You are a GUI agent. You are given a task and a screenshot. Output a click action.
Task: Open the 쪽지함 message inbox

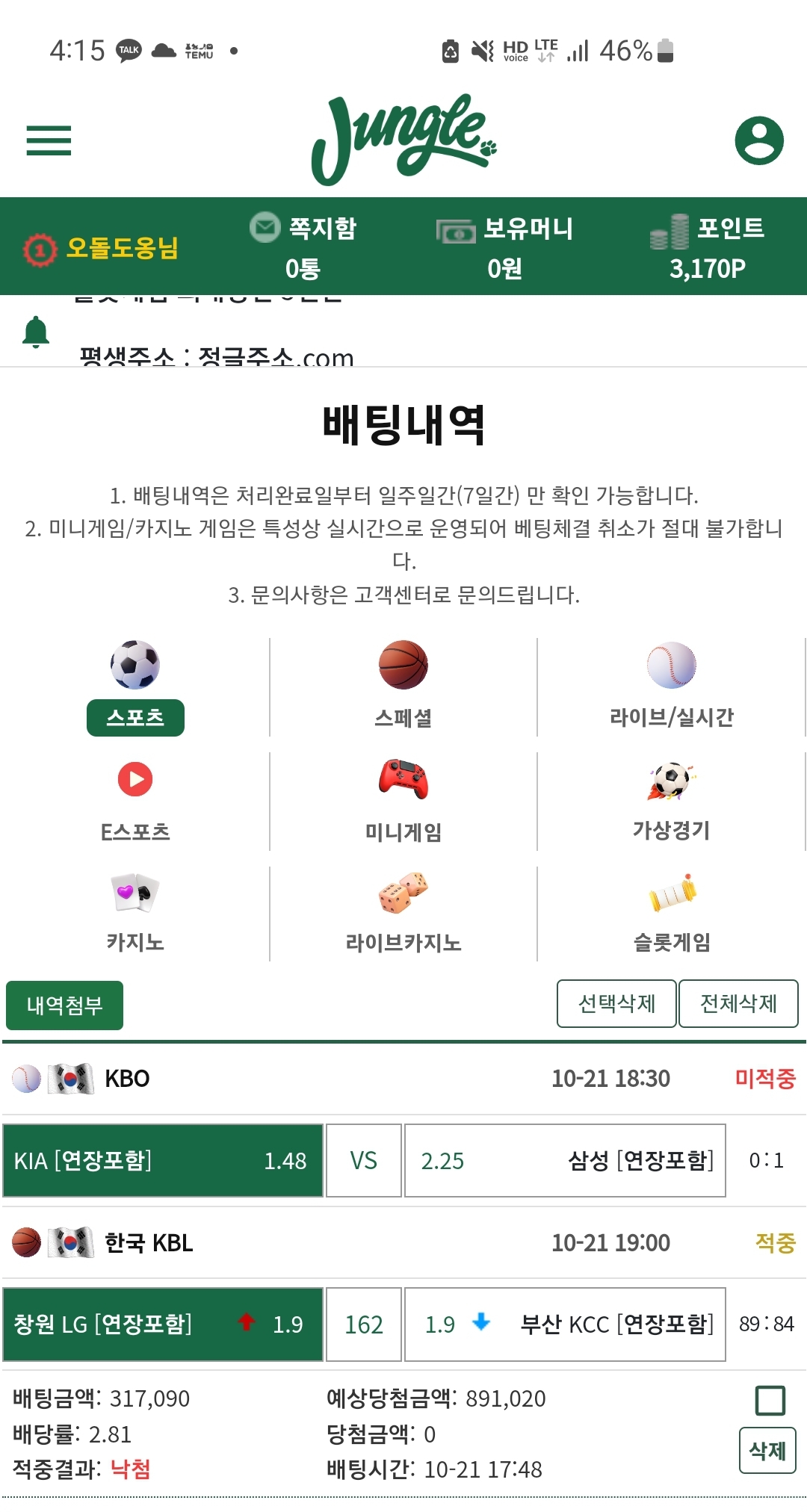tap(303, 247)
